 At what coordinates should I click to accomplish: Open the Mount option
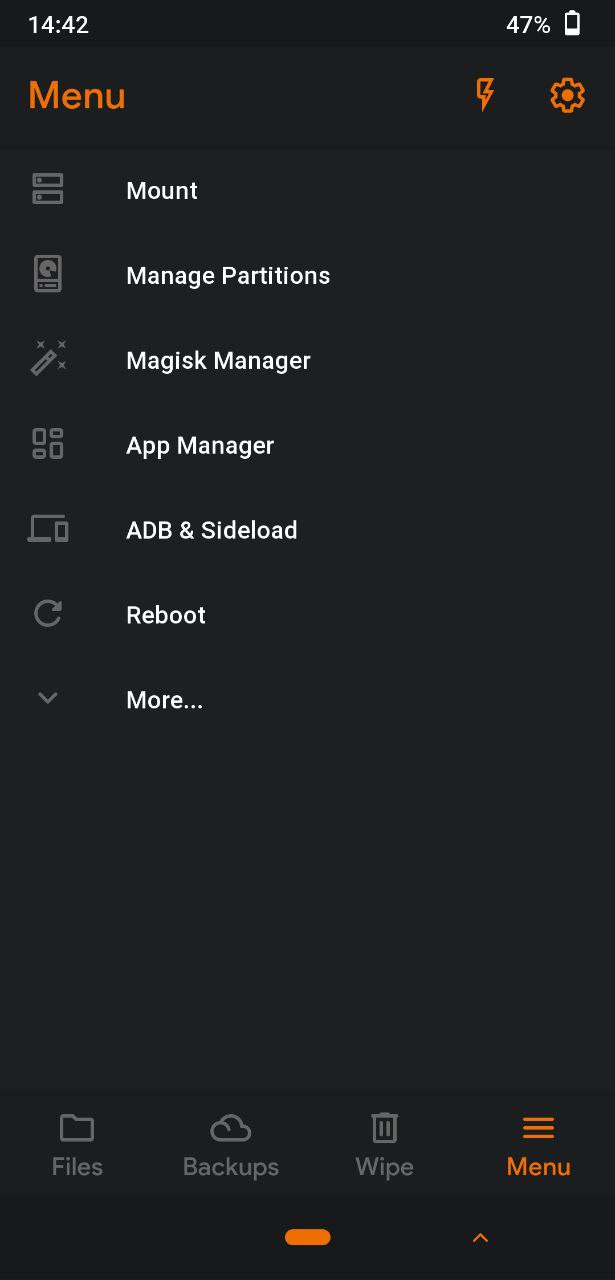click(307, 190)
